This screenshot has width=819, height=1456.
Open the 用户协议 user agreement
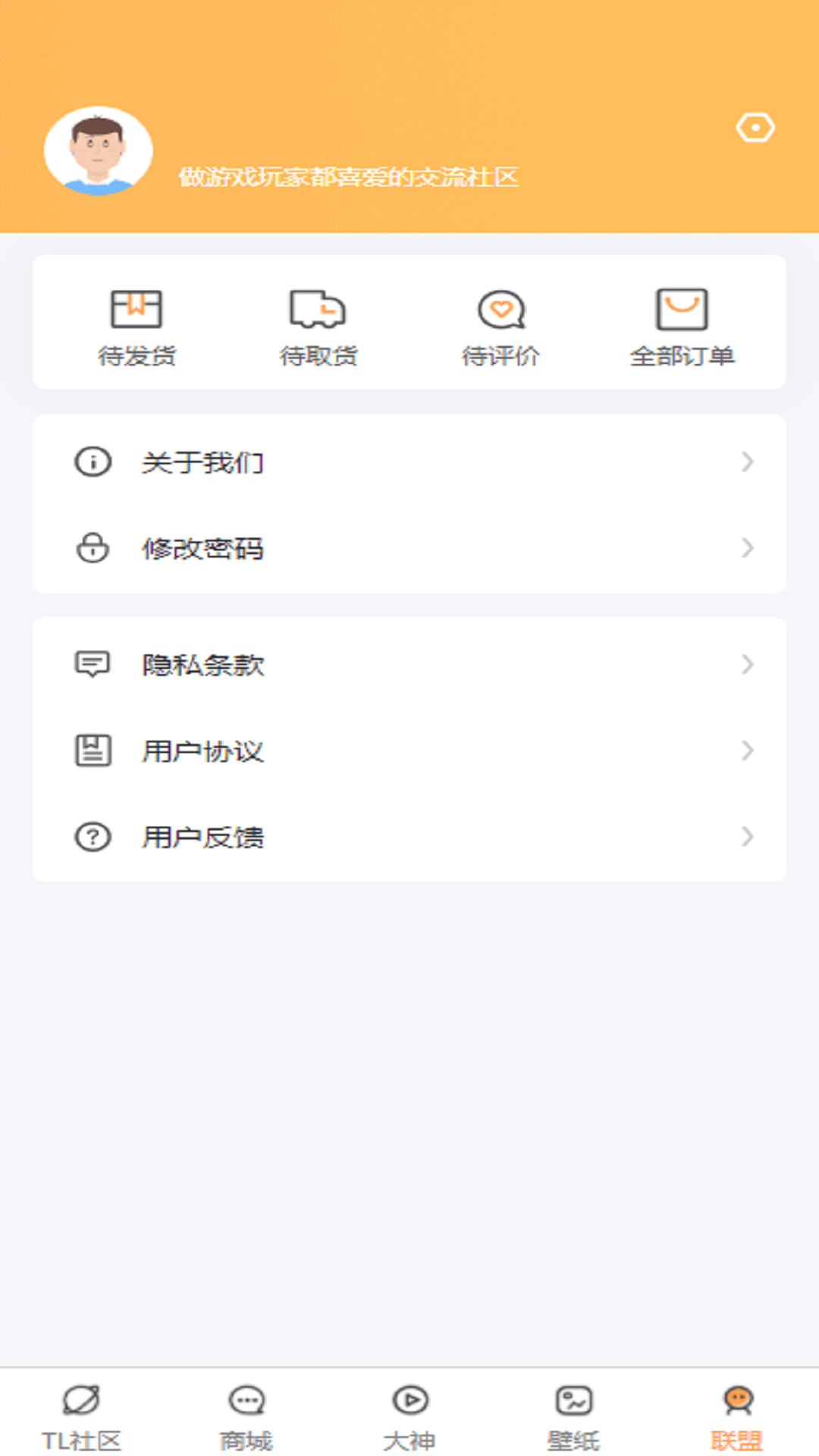click(409, 751)
